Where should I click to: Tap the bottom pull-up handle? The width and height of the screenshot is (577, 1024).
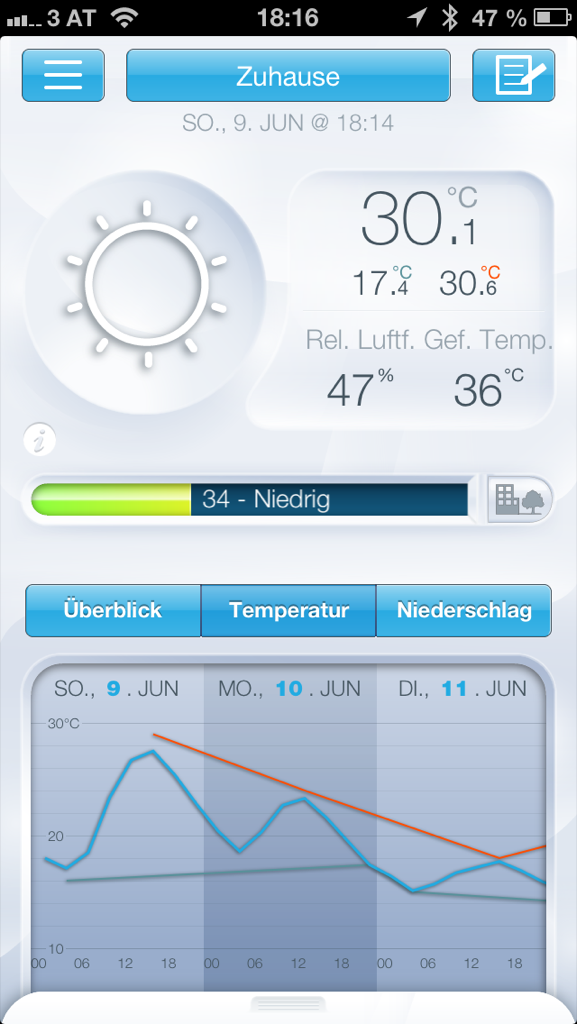[x=288, y=1003]
